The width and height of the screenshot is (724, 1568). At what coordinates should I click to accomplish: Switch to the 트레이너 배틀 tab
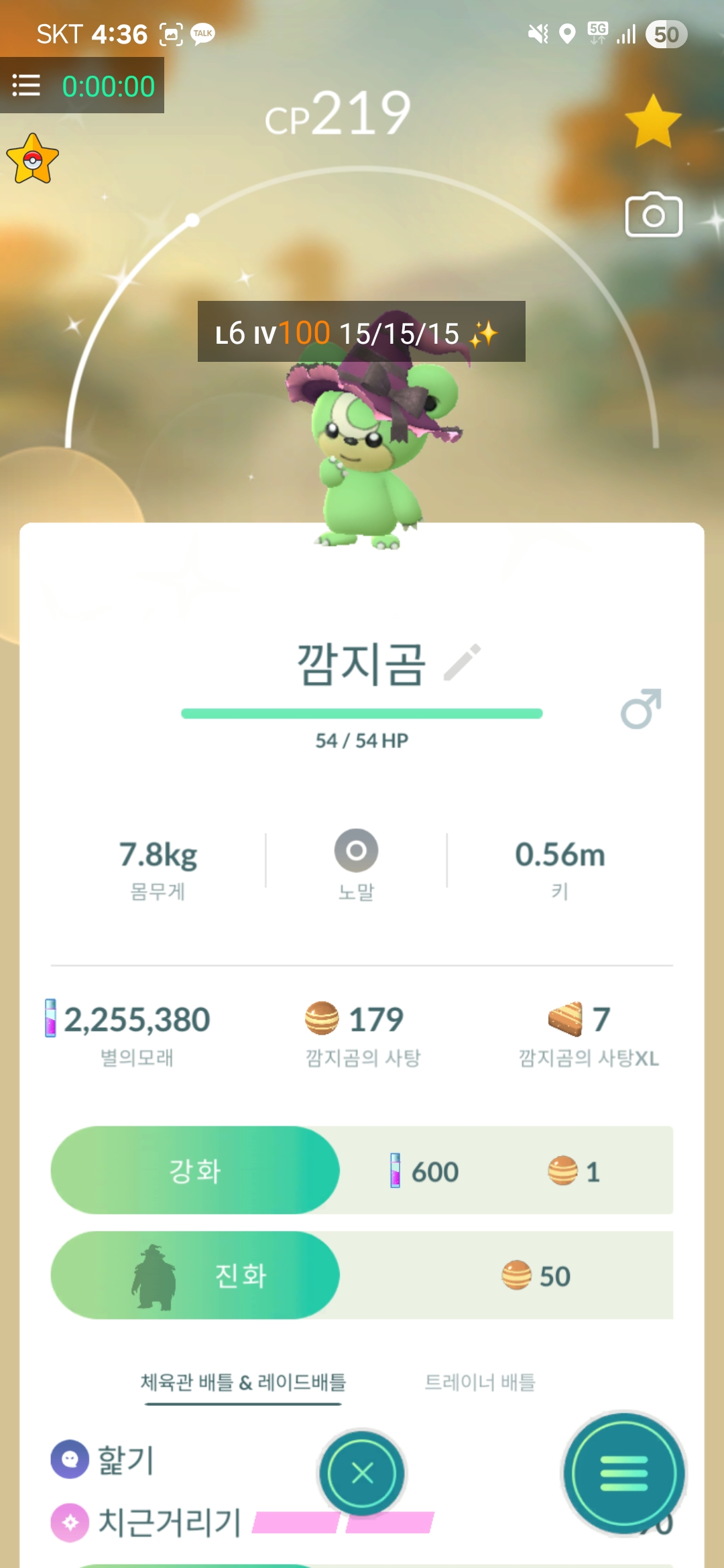480,1382
